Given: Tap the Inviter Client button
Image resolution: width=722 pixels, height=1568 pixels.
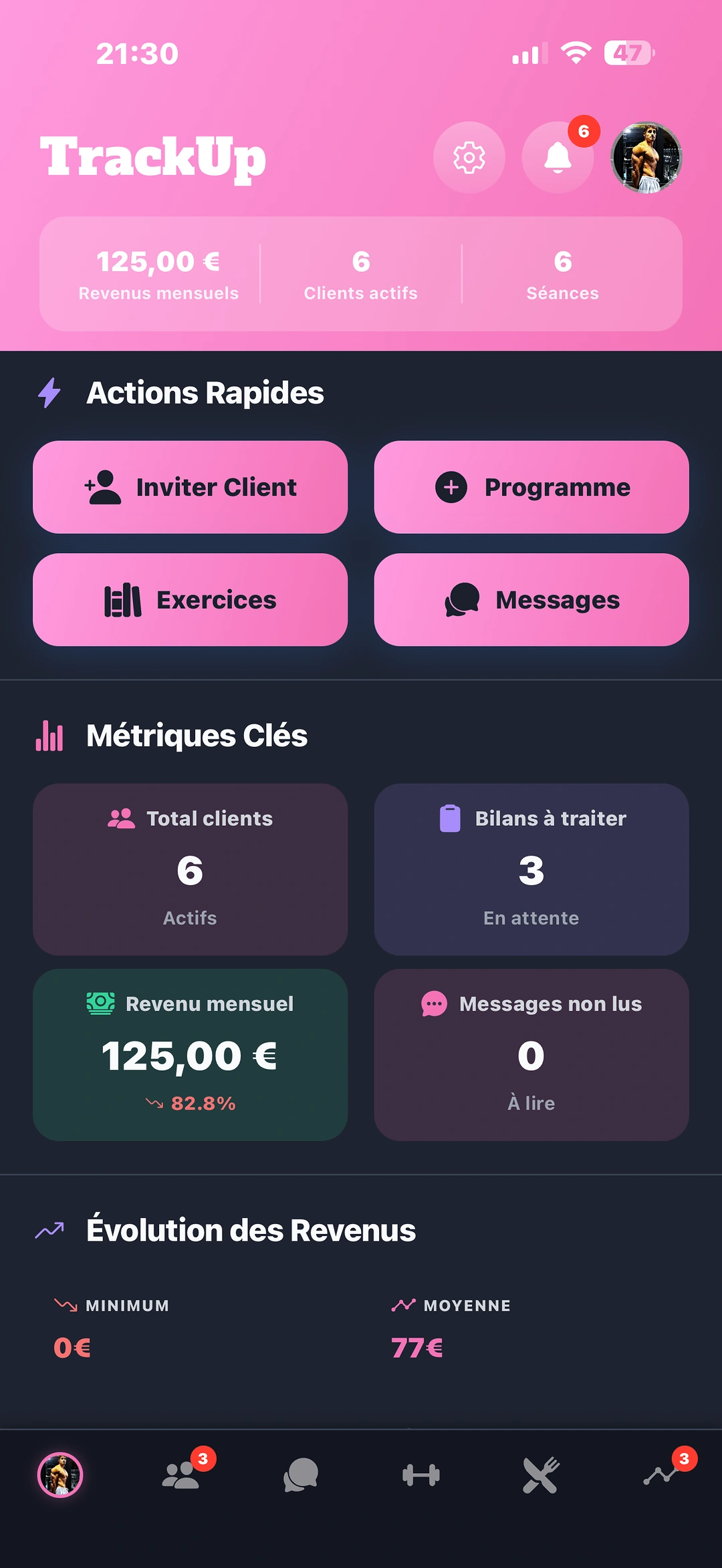Looking at the screenshot, I should pos(191,487).
